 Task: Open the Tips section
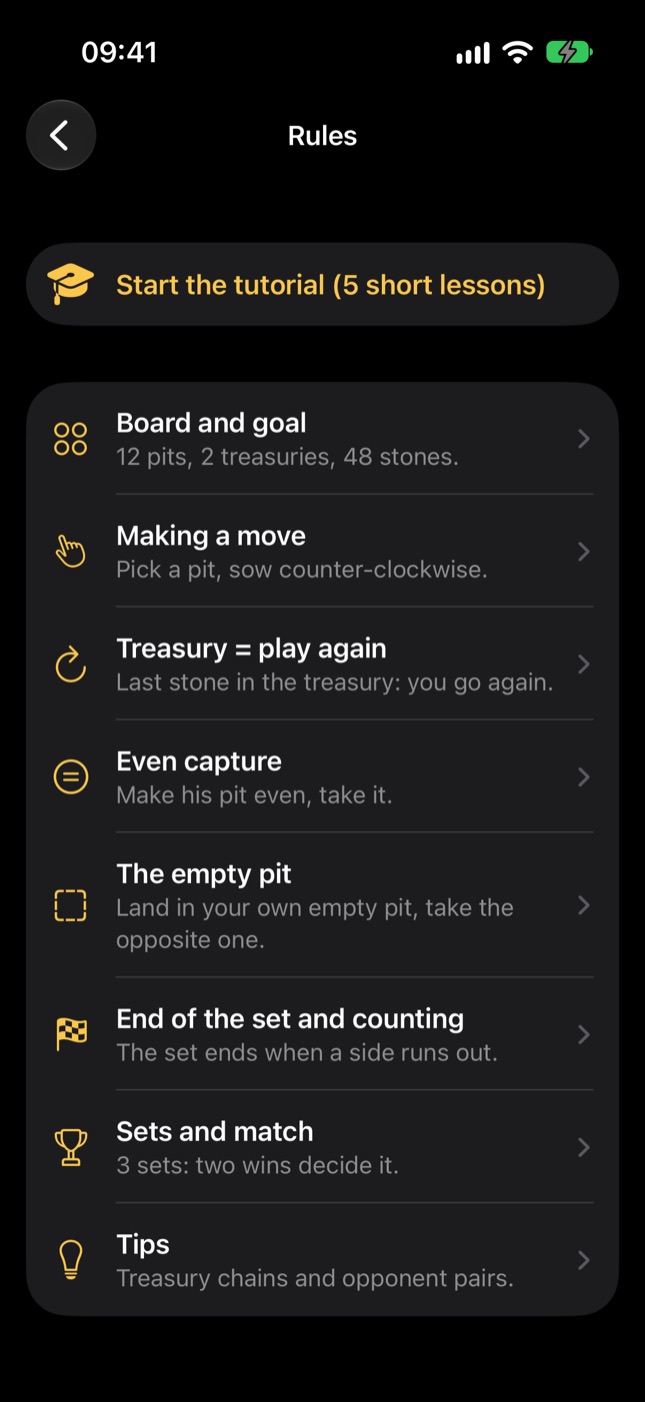click(322, 1260)
